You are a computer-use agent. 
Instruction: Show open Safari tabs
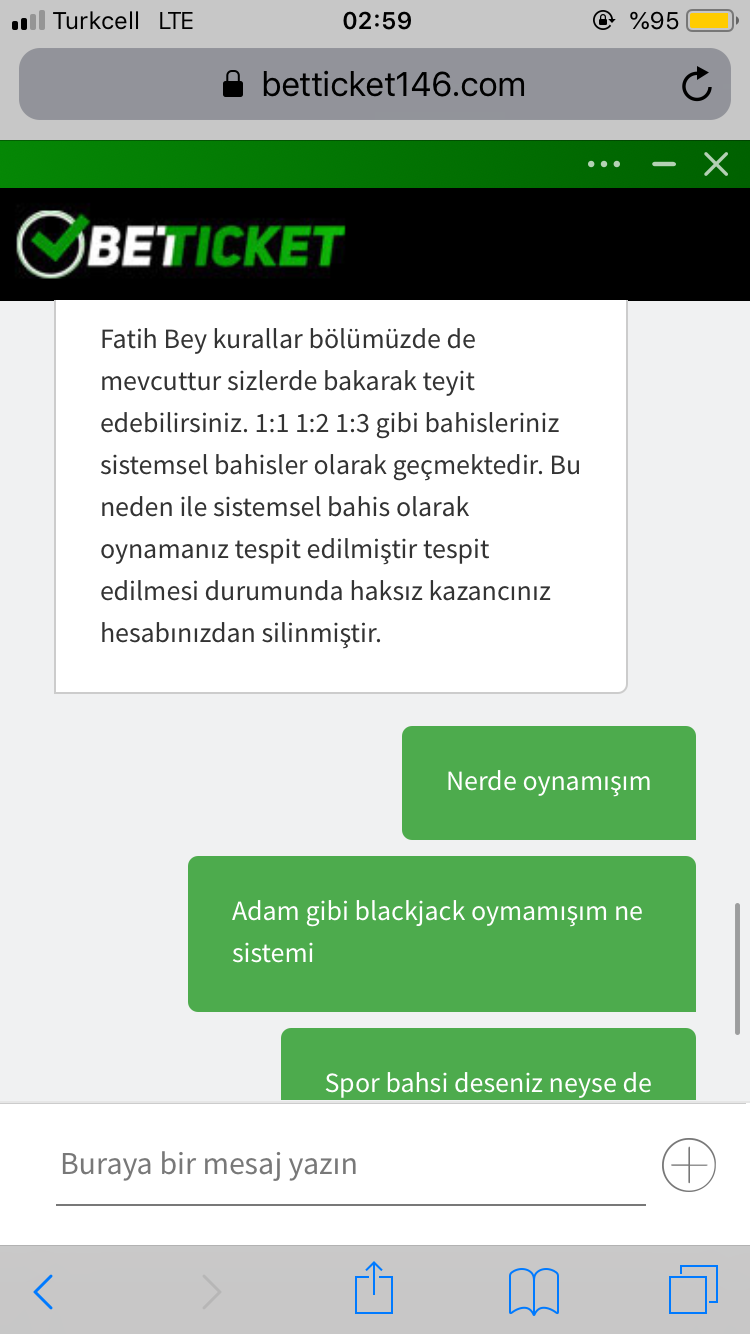[693, 1290]
